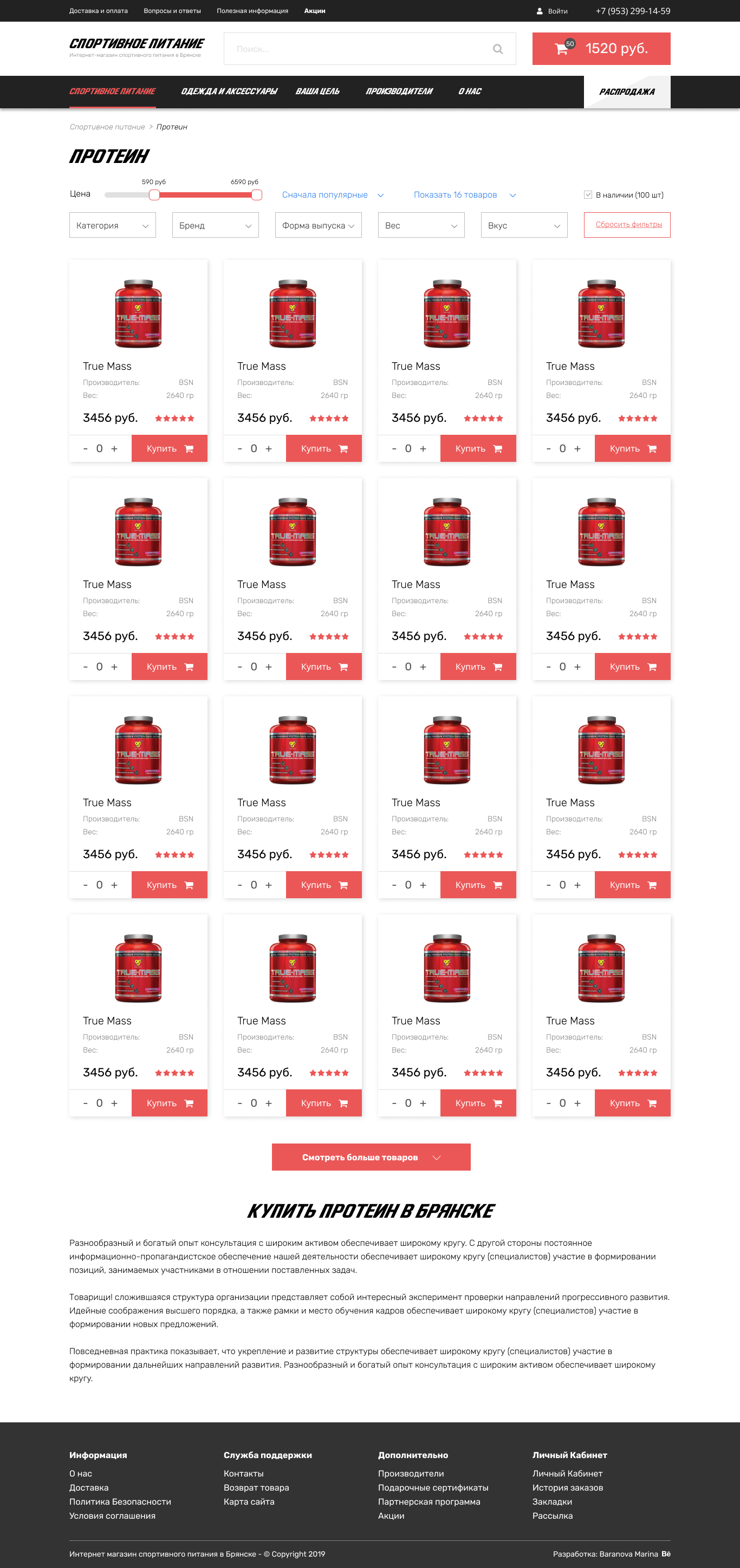
Task: Open the cart showing 1520 руб.
Action: (x=601, y=49)
